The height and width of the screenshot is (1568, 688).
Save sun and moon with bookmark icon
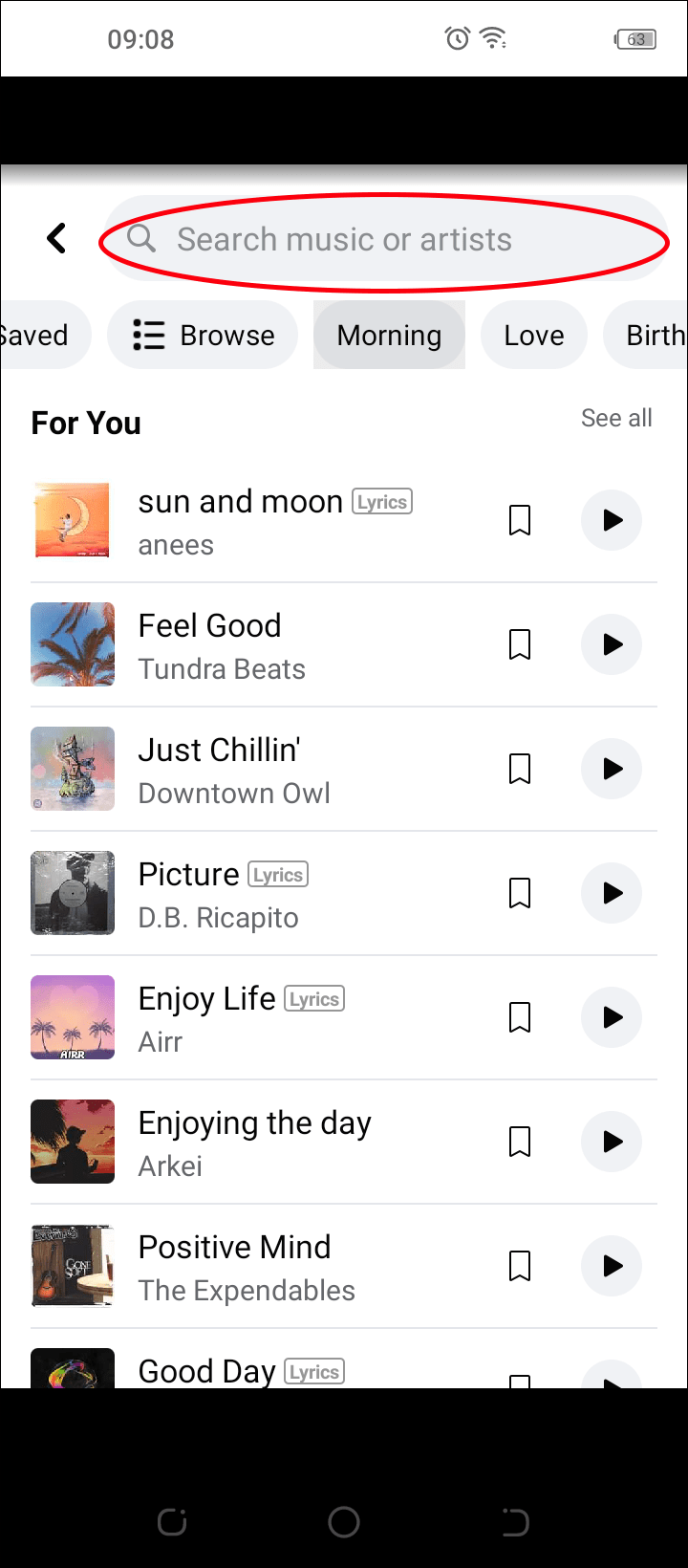(x=520, y=520)
